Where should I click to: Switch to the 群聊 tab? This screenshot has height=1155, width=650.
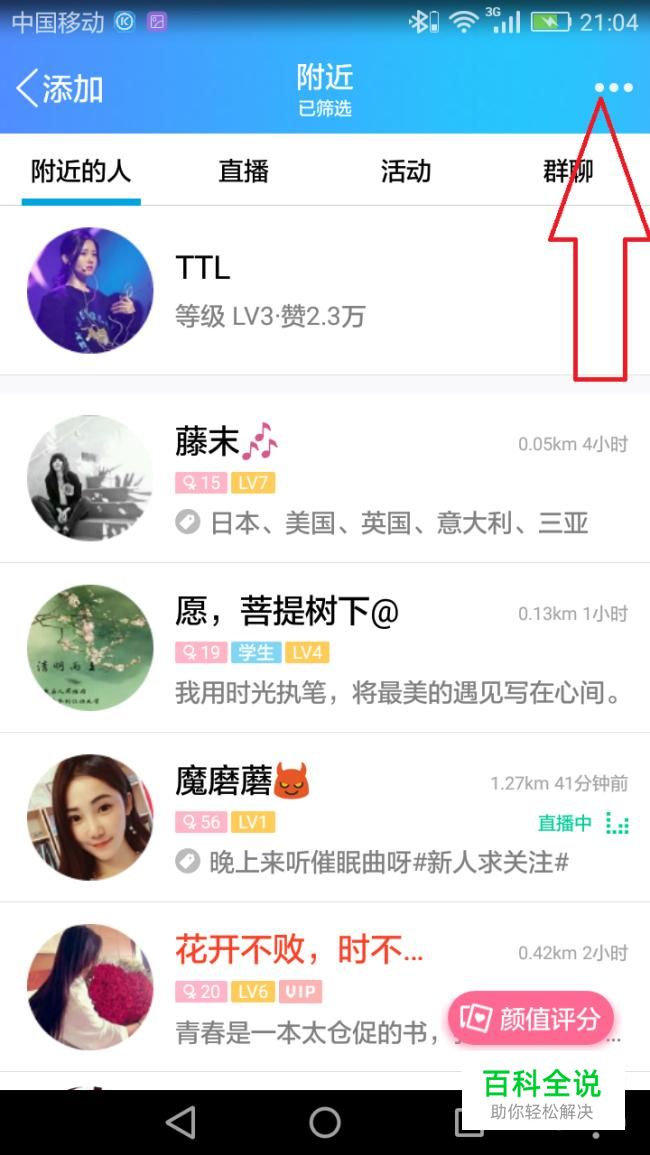point(567,171)
